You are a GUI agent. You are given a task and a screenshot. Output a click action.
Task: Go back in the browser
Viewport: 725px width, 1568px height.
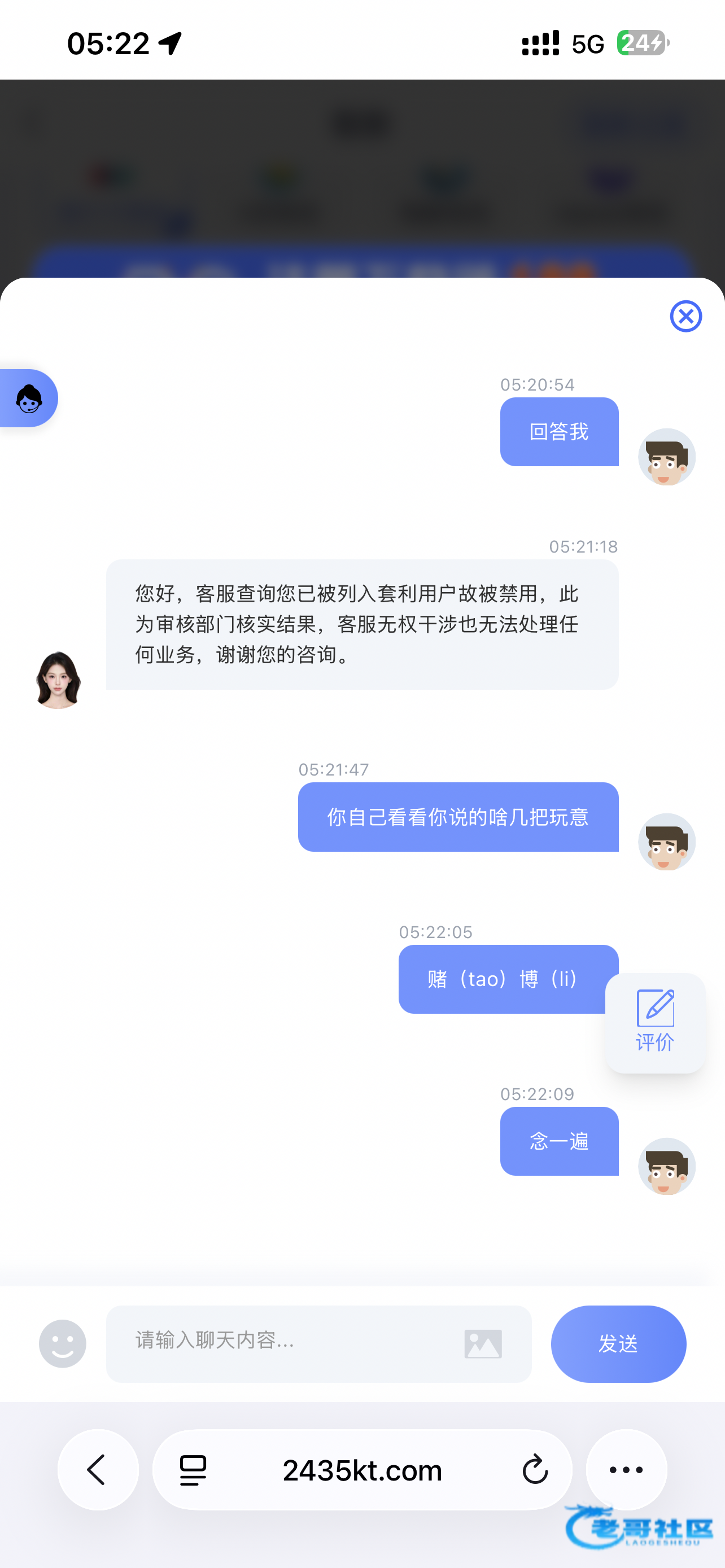point(98,1469)
